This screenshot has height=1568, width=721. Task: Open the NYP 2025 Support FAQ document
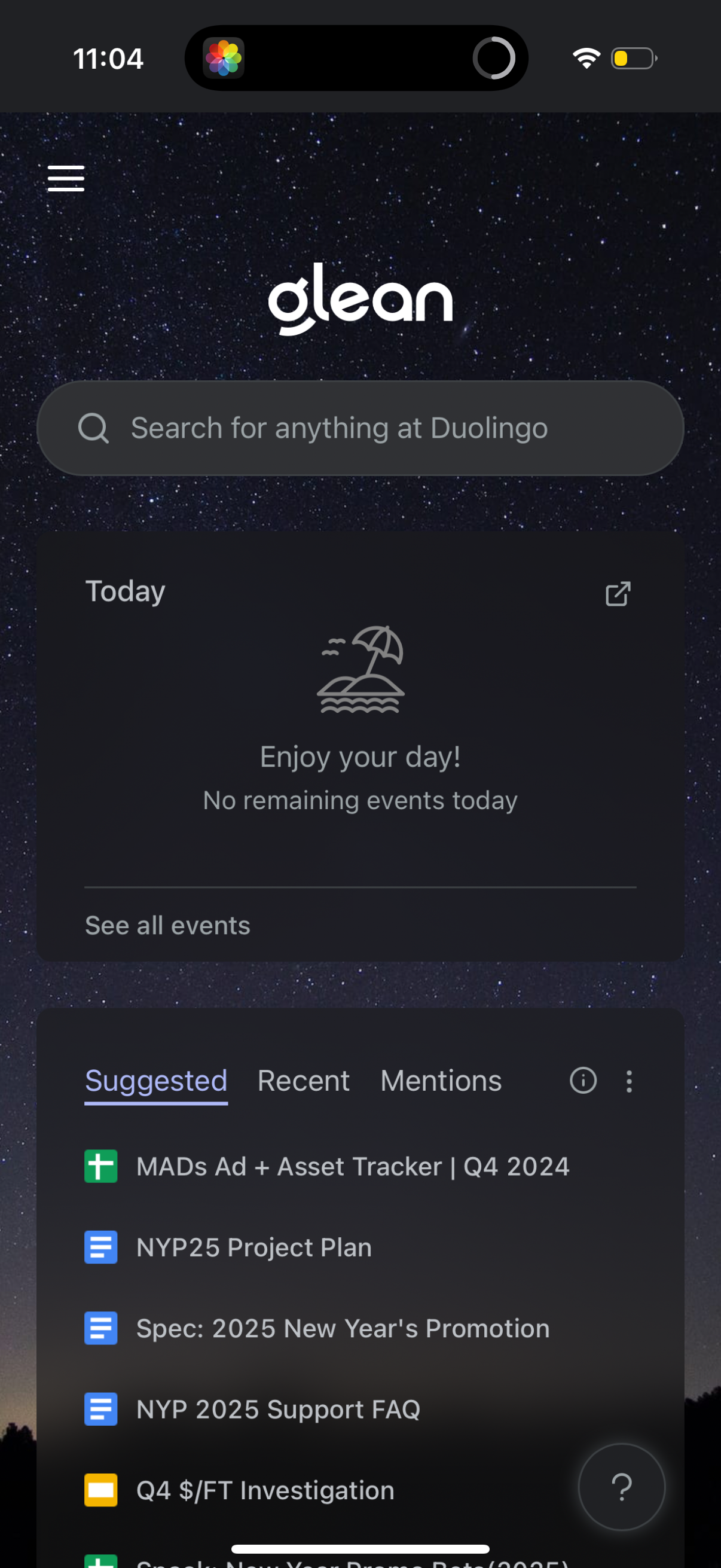277,1409
